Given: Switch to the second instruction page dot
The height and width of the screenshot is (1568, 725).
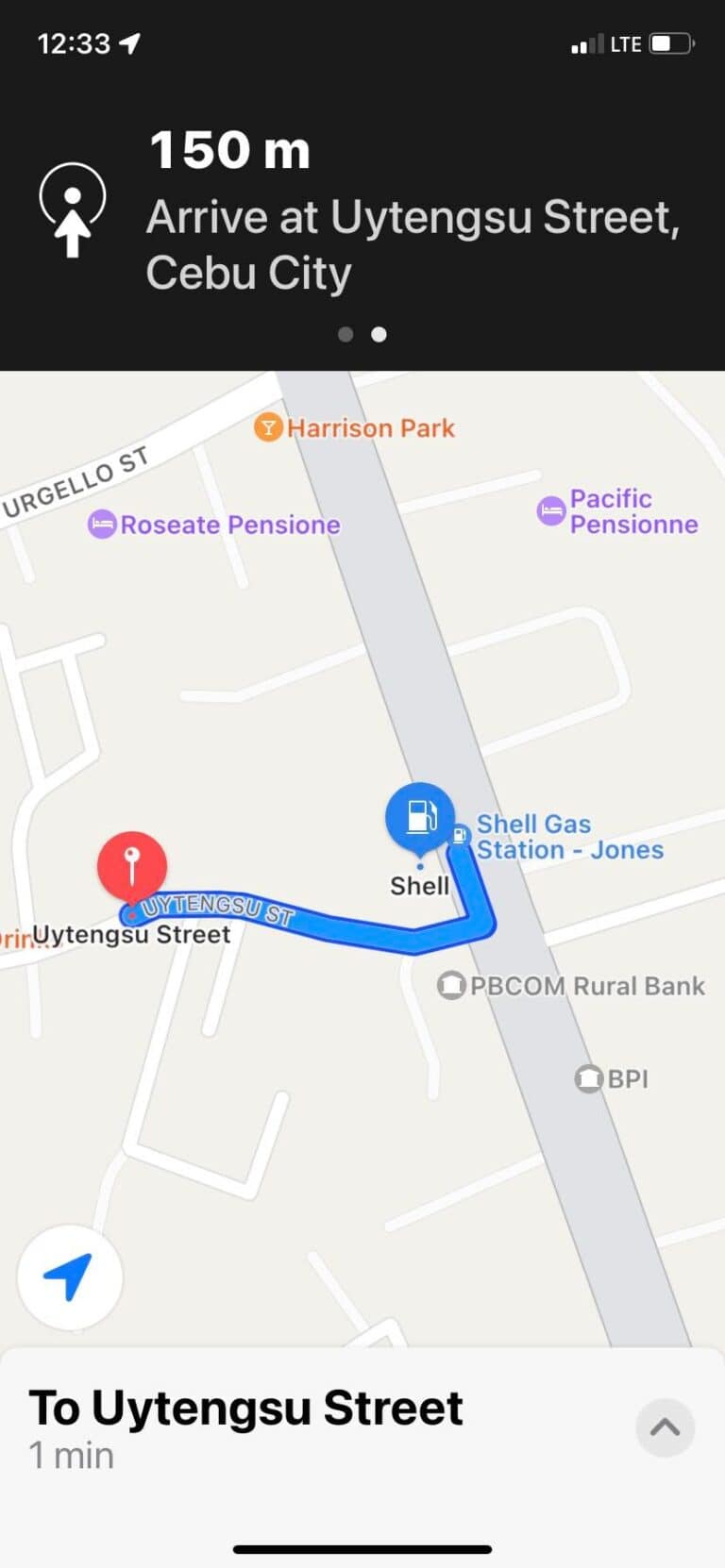Looking at the screenshot, I should click(x=379, y=334).
